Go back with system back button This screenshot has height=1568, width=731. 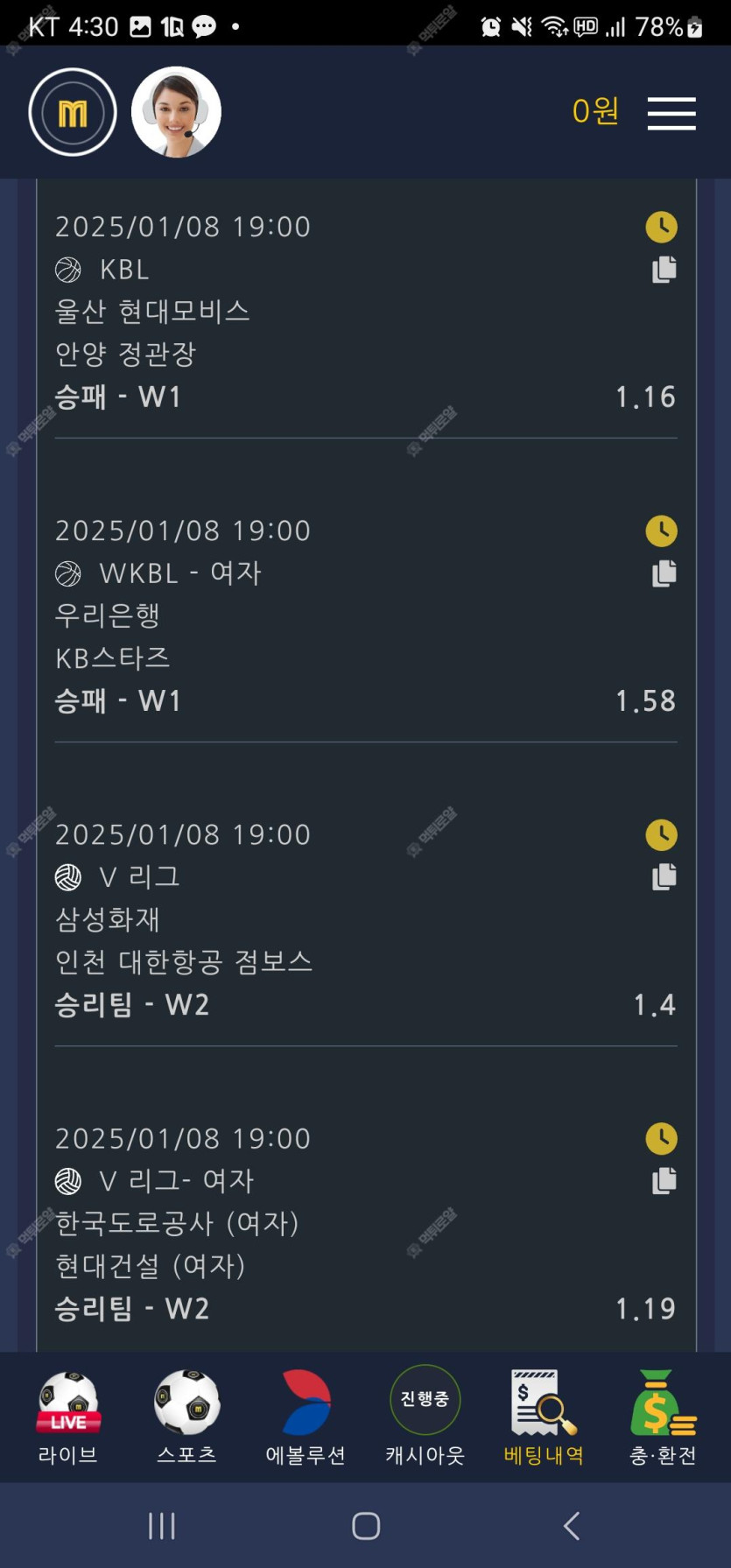[572, 1526]
